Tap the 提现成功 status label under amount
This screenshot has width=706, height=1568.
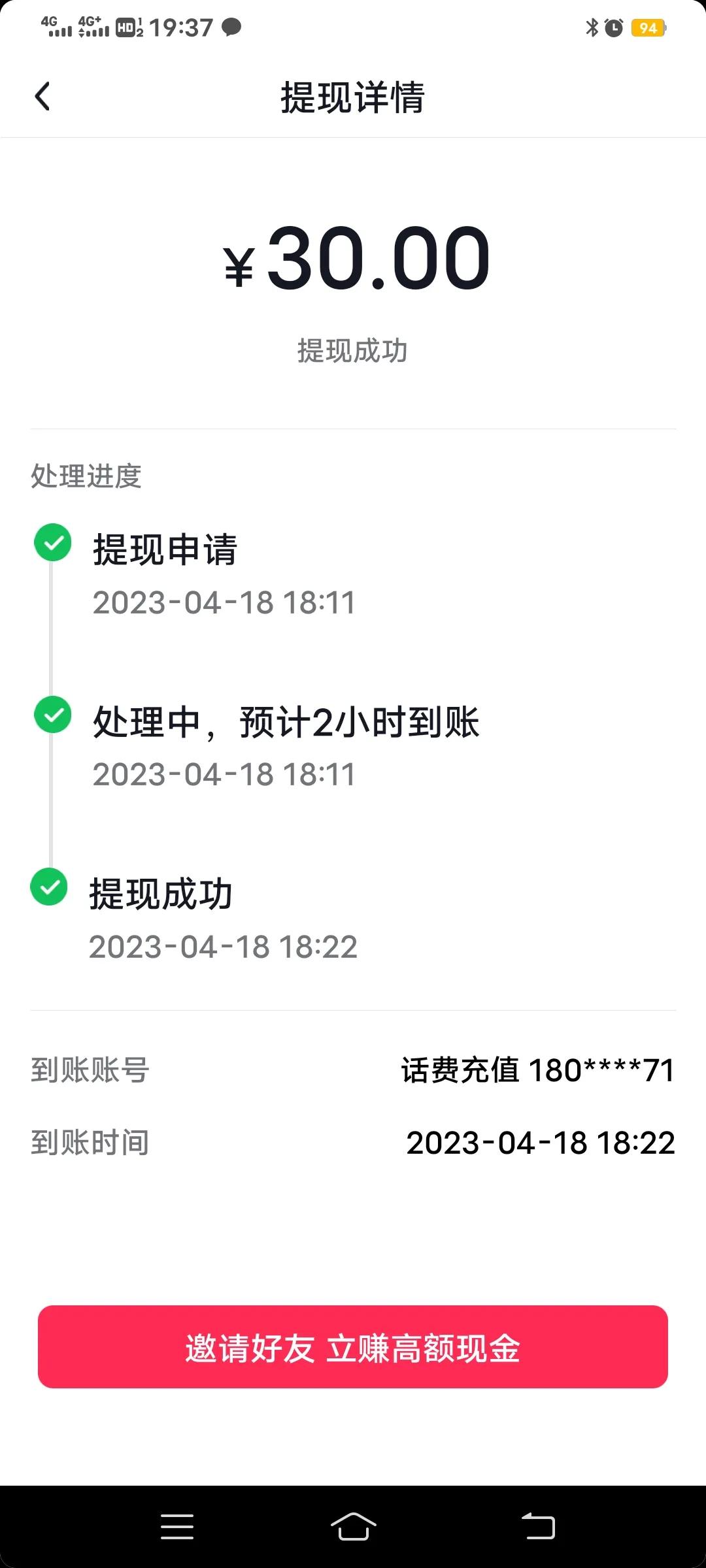[353, 351]
